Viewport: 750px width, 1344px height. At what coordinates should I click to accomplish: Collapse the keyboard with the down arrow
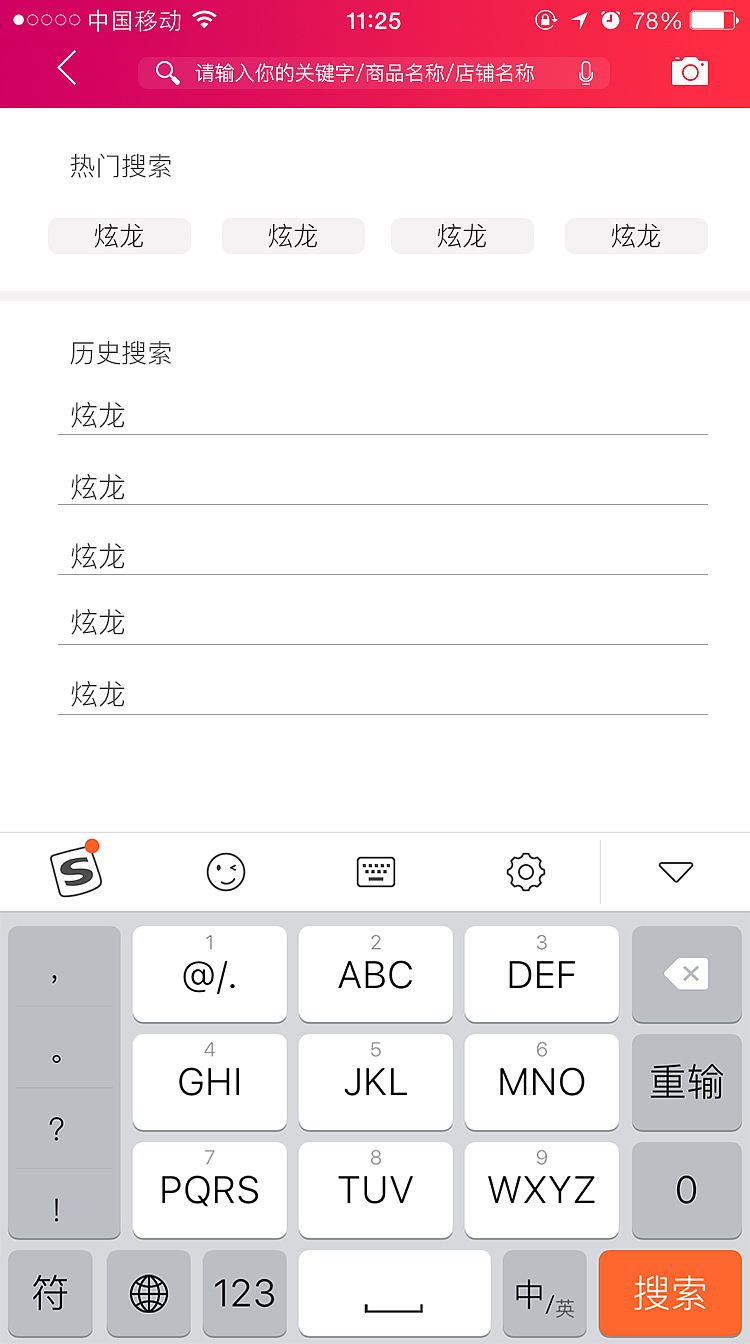pos(674,871)
